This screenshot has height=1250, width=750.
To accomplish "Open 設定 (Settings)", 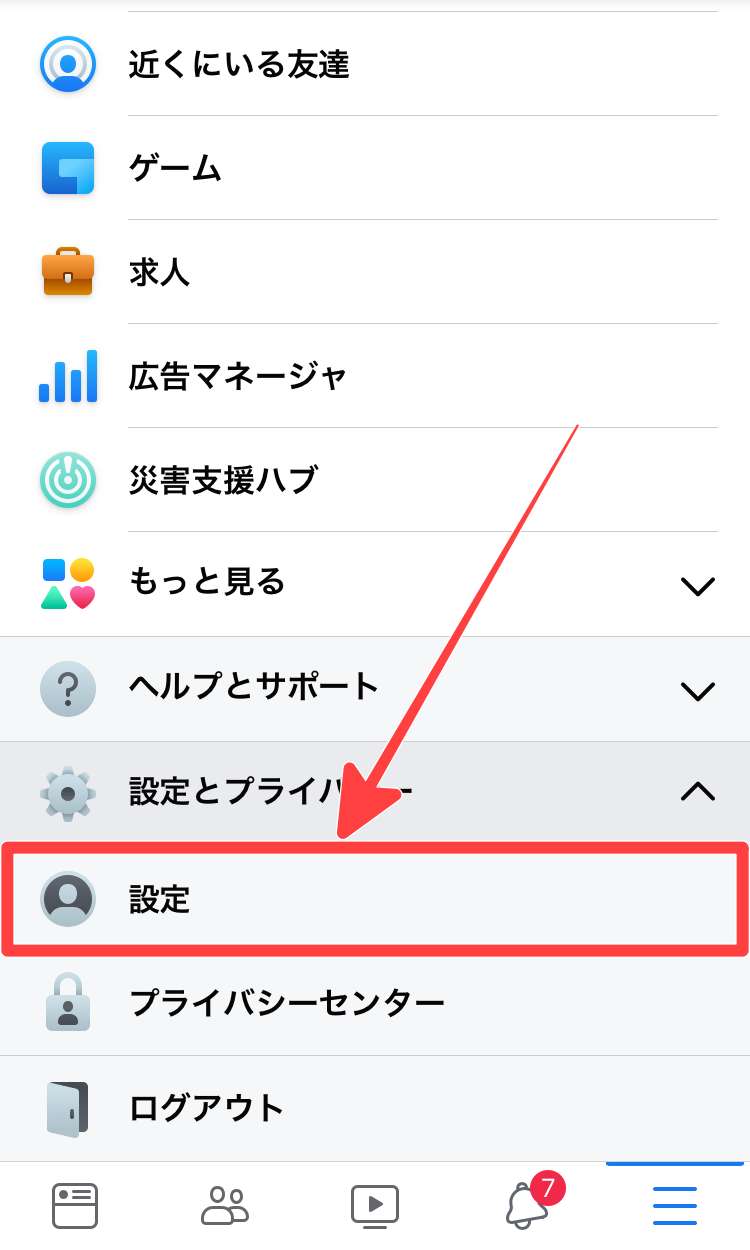I will tap(375, 899).
